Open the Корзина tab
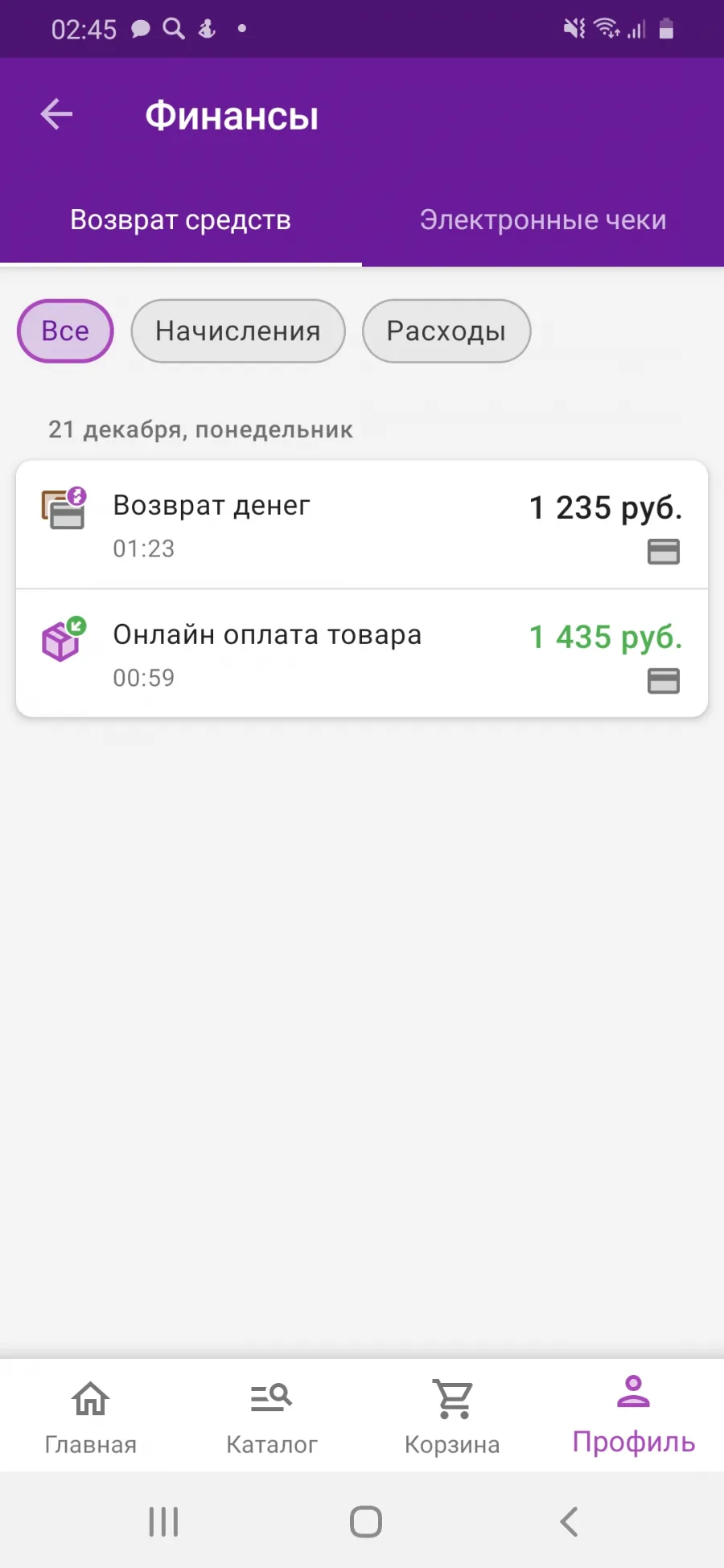Viewport: 724px width, 1568px height. point(452,1417)
